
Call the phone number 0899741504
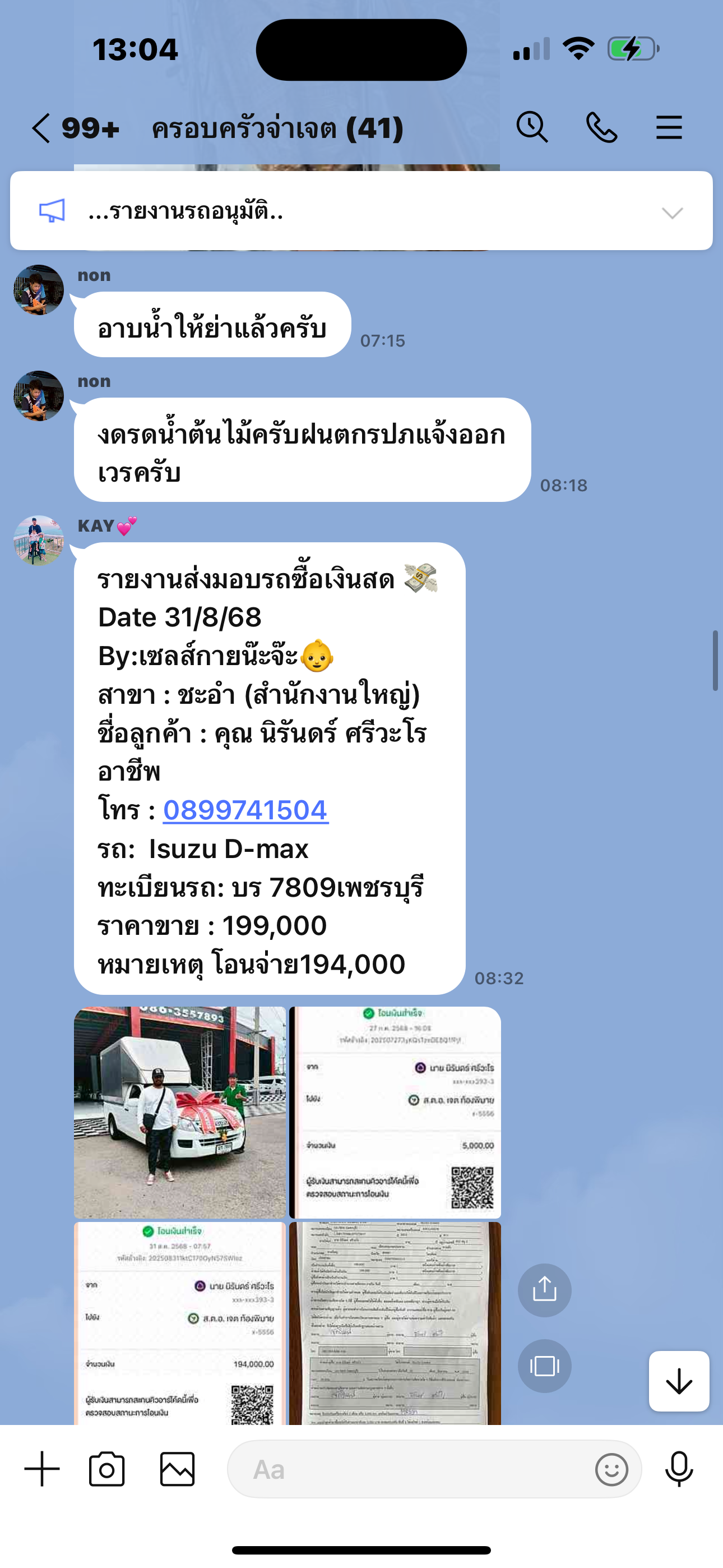245,810
